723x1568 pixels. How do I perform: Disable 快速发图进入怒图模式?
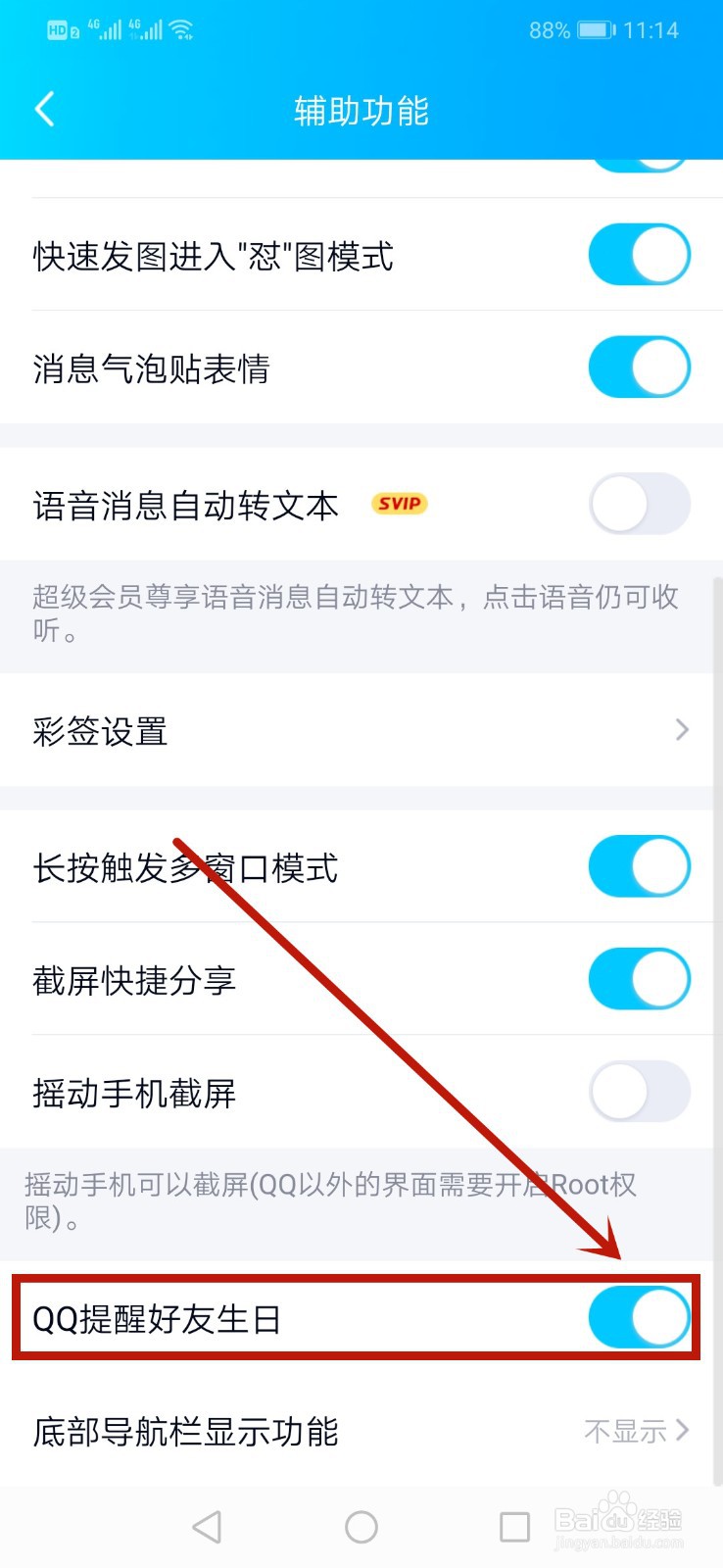click(x=639, y=254)
